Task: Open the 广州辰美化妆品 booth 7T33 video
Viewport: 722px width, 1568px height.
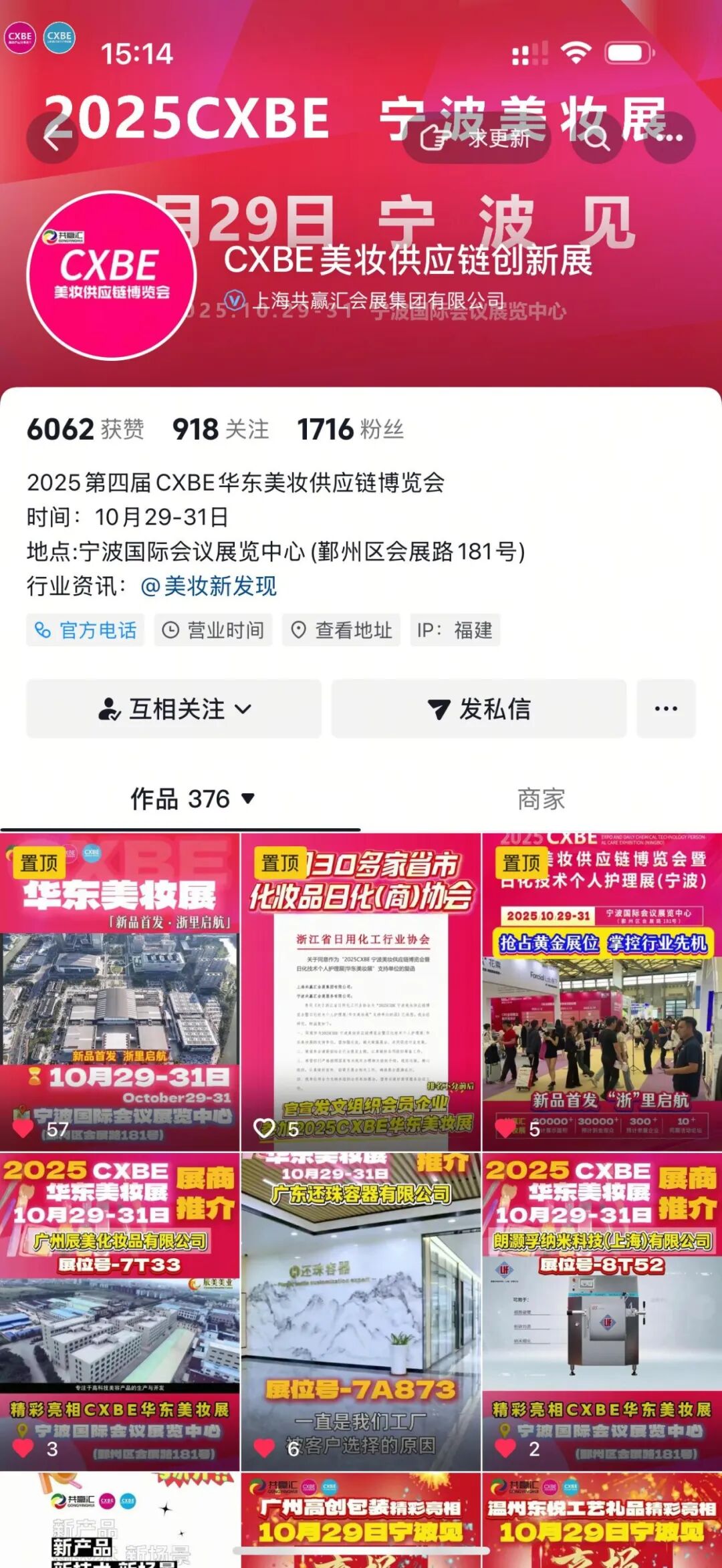Action: point(120,1310)
